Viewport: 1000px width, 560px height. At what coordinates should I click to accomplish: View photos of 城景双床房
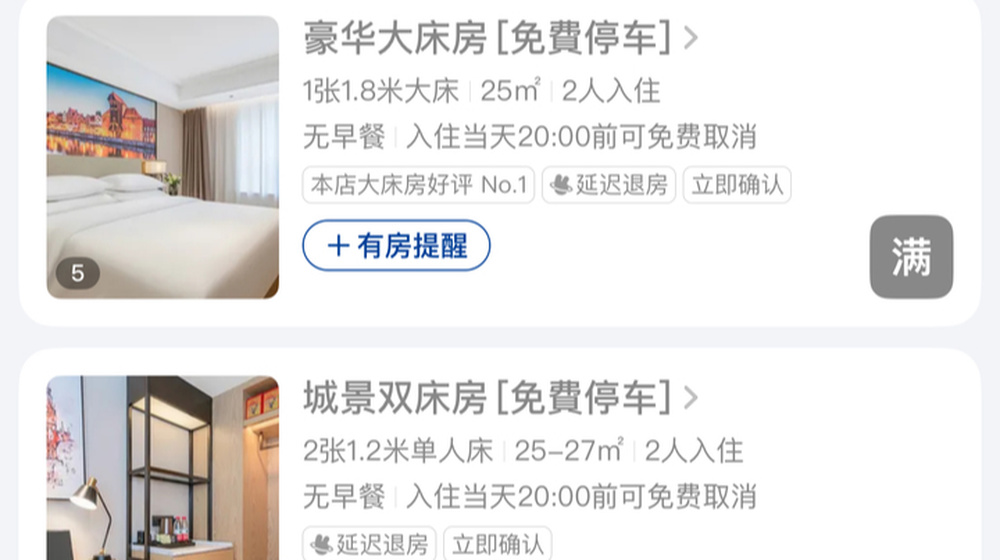(x=163, y=468)
